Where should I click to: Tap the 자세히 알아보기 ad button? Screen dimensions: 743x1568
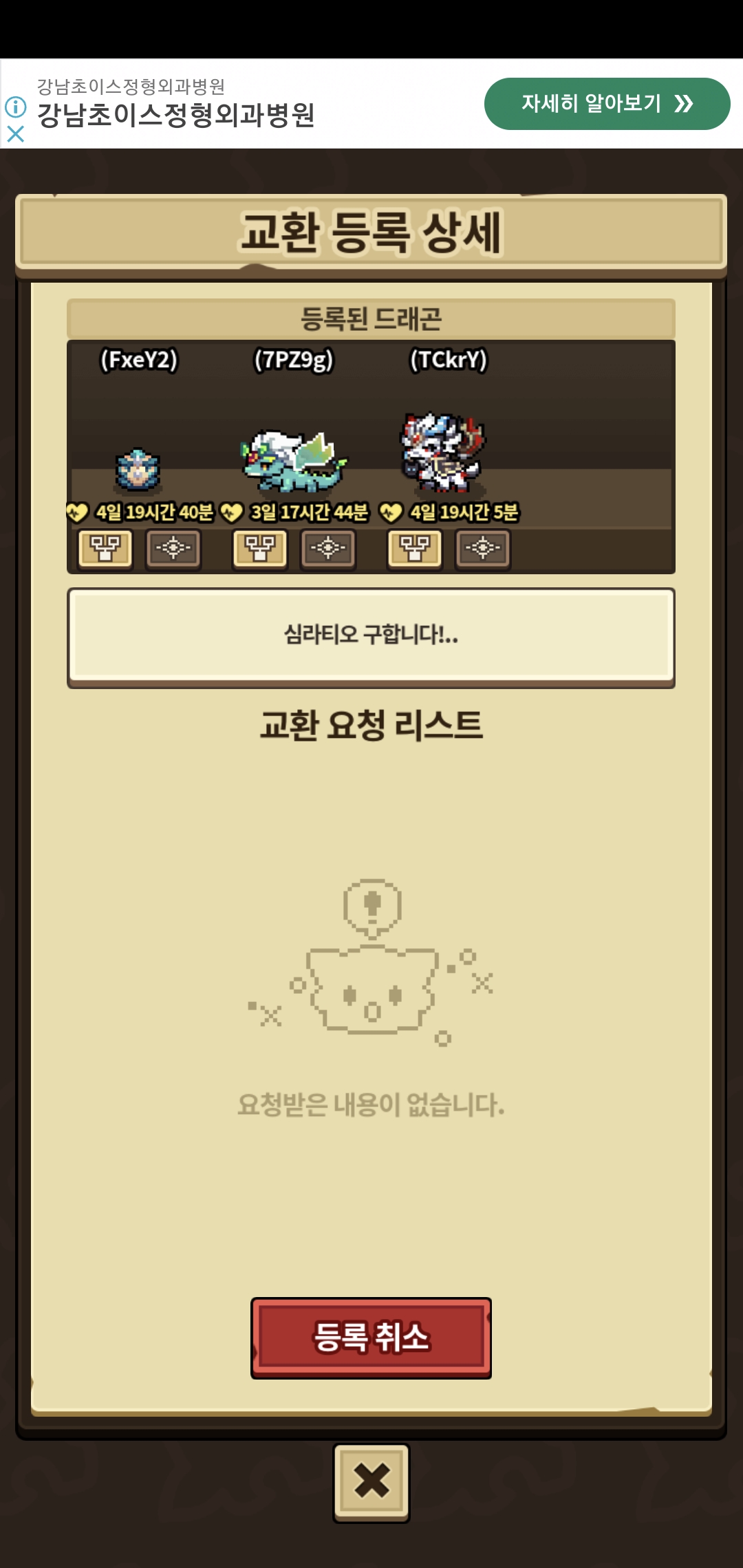[607, 104]
